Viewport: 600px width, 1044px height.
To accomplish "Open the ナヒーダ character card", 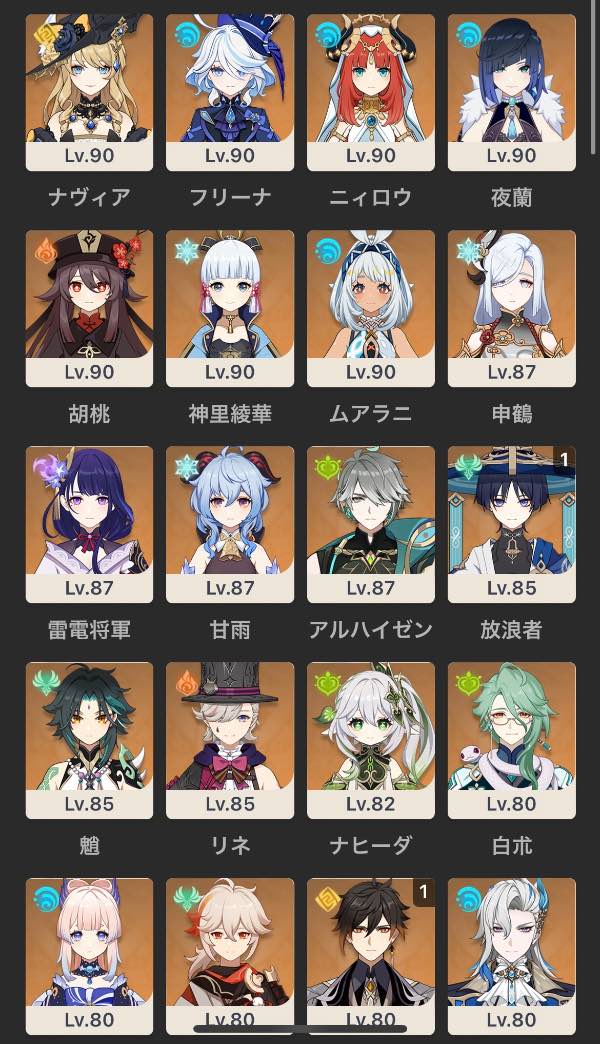I will click(371, 740).
